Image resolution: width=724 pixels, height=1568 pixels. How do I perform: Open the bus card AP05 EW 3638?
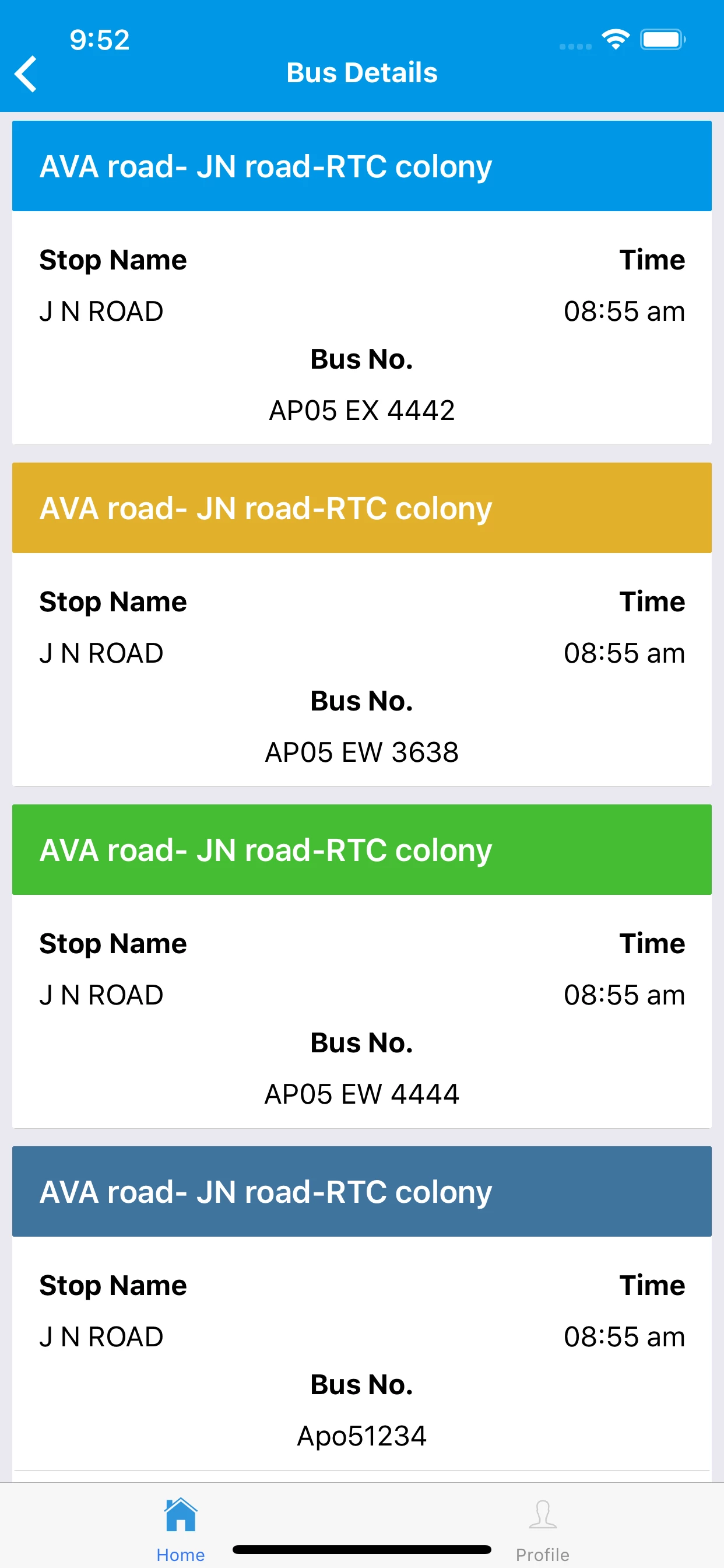point(362,625)
